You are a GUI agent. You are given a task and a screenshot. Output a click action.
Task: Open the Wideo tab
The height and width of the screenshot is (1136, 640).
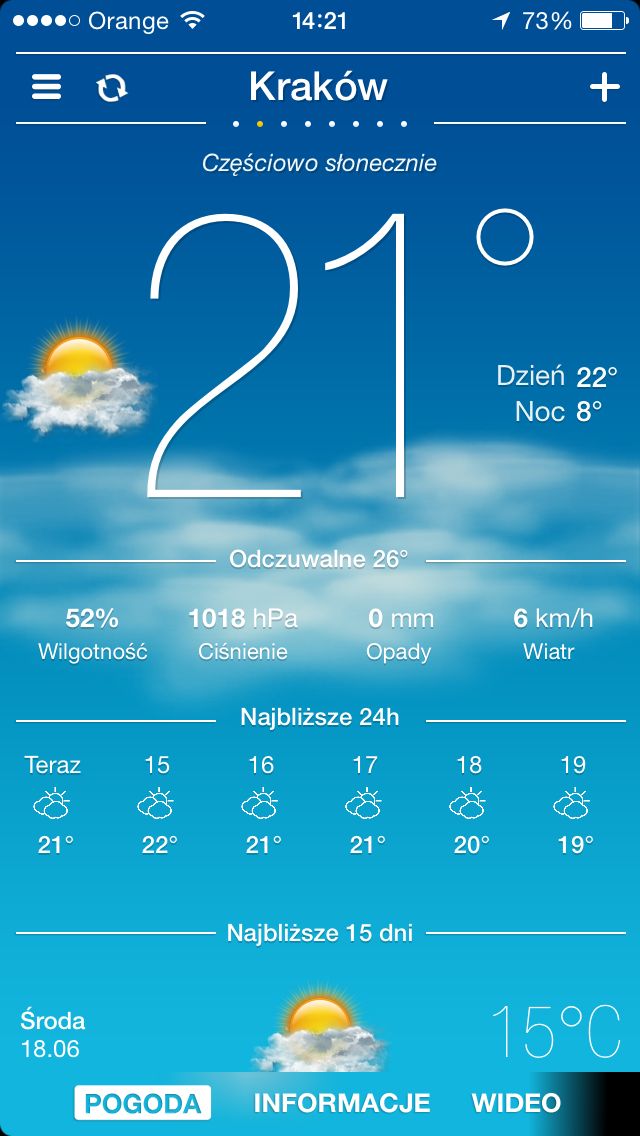pos(516,1103)
